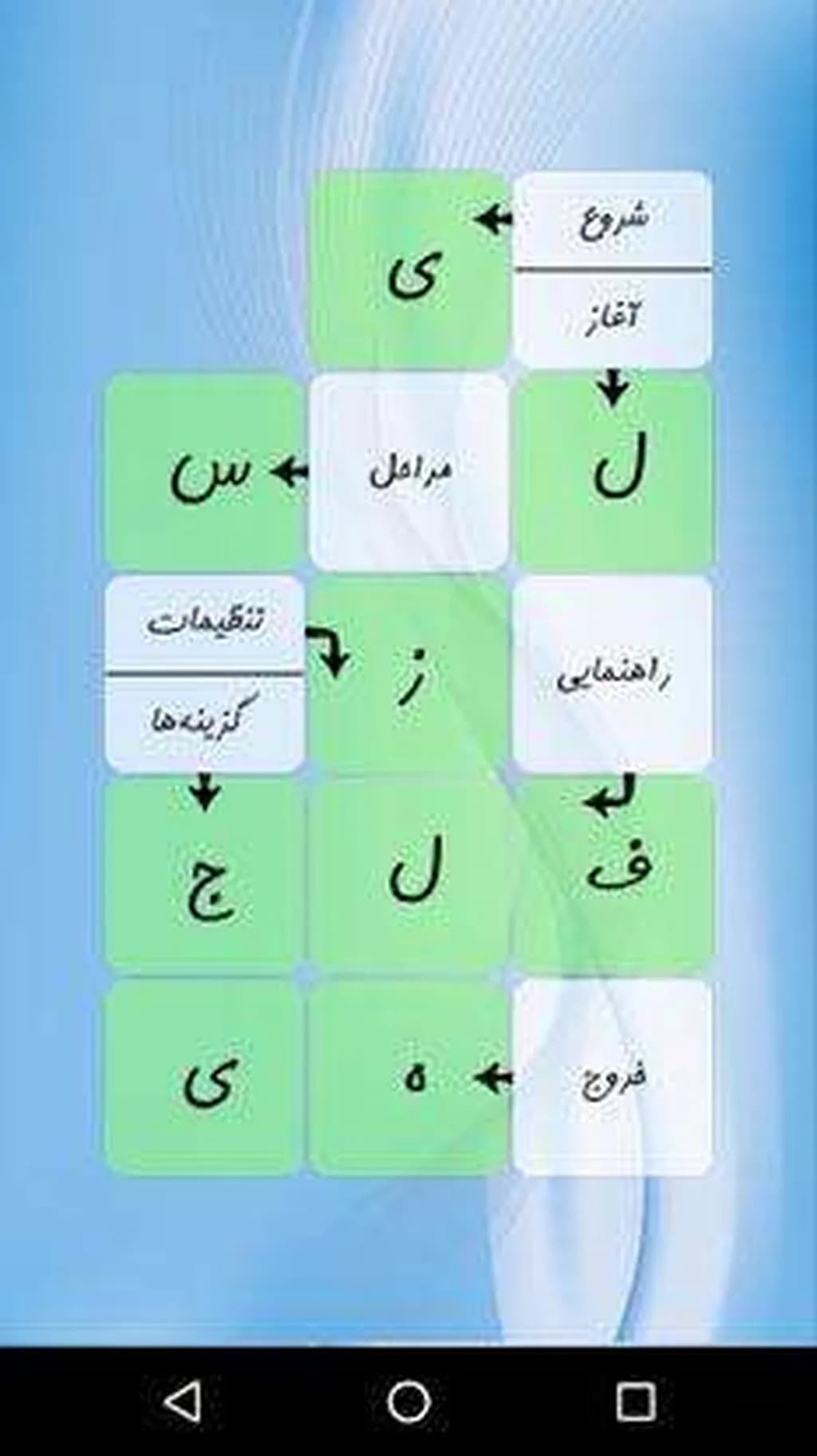Open the مراحل levels tile
Screen dimensions: 817x1456
coord(409,472)
